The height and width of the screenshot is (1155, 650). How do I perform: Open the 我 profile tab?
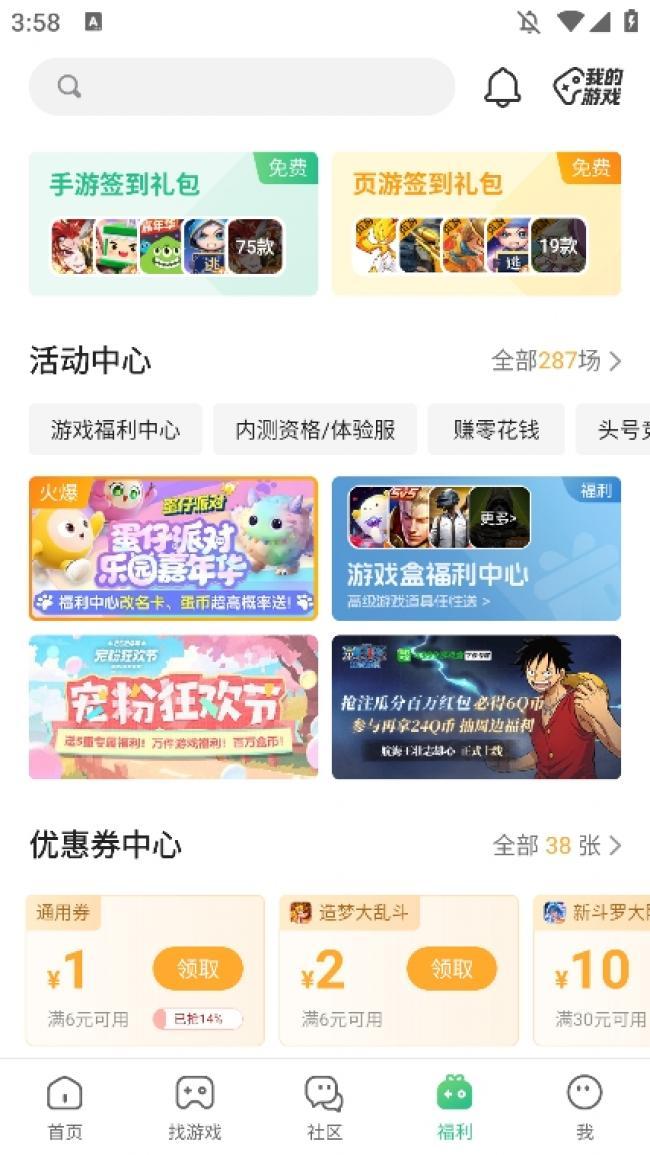point(584,1107)
